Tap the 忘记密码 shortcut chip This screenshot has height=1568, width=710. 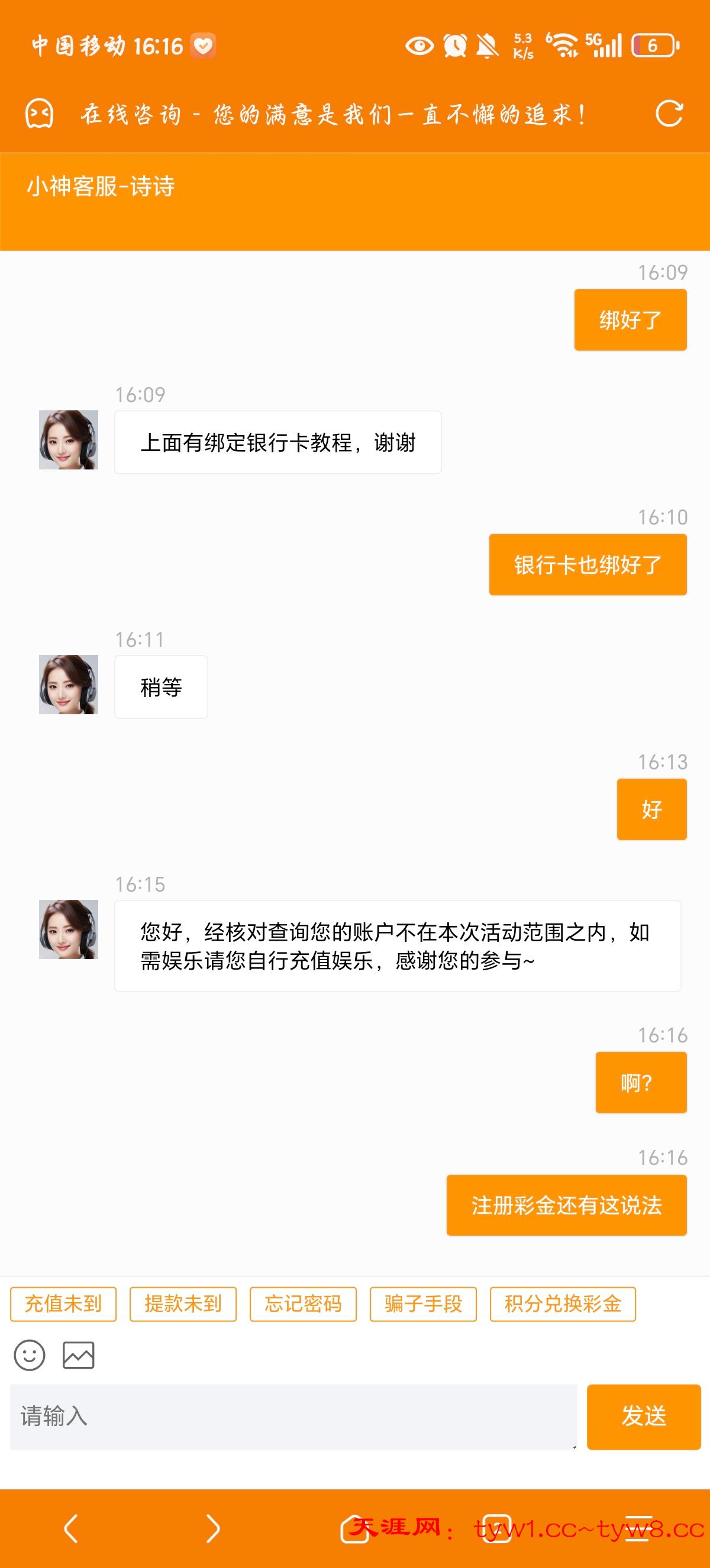click(302, 1304)
